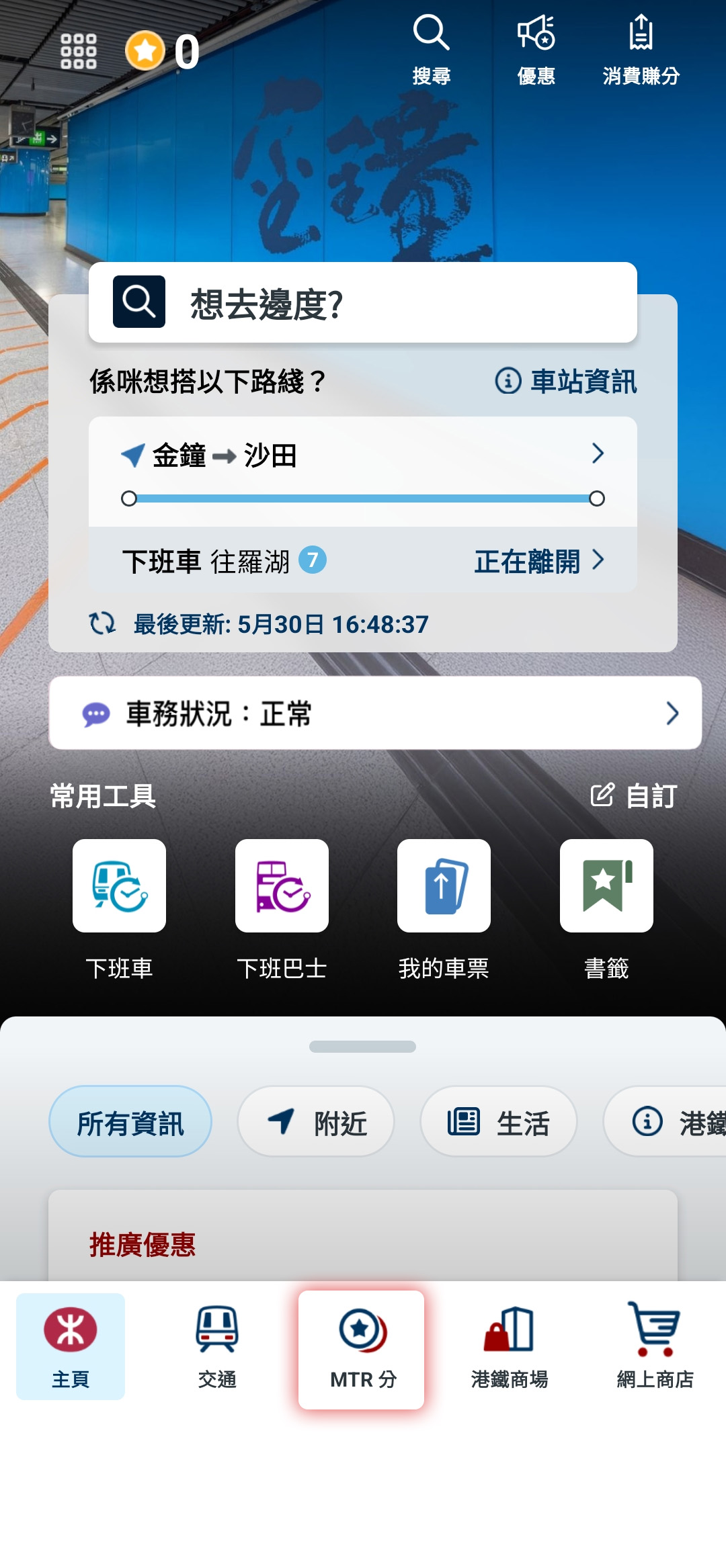View next train towards 羅湖
The height and width of the screenshot is (1568, 726).
(363, 560)
